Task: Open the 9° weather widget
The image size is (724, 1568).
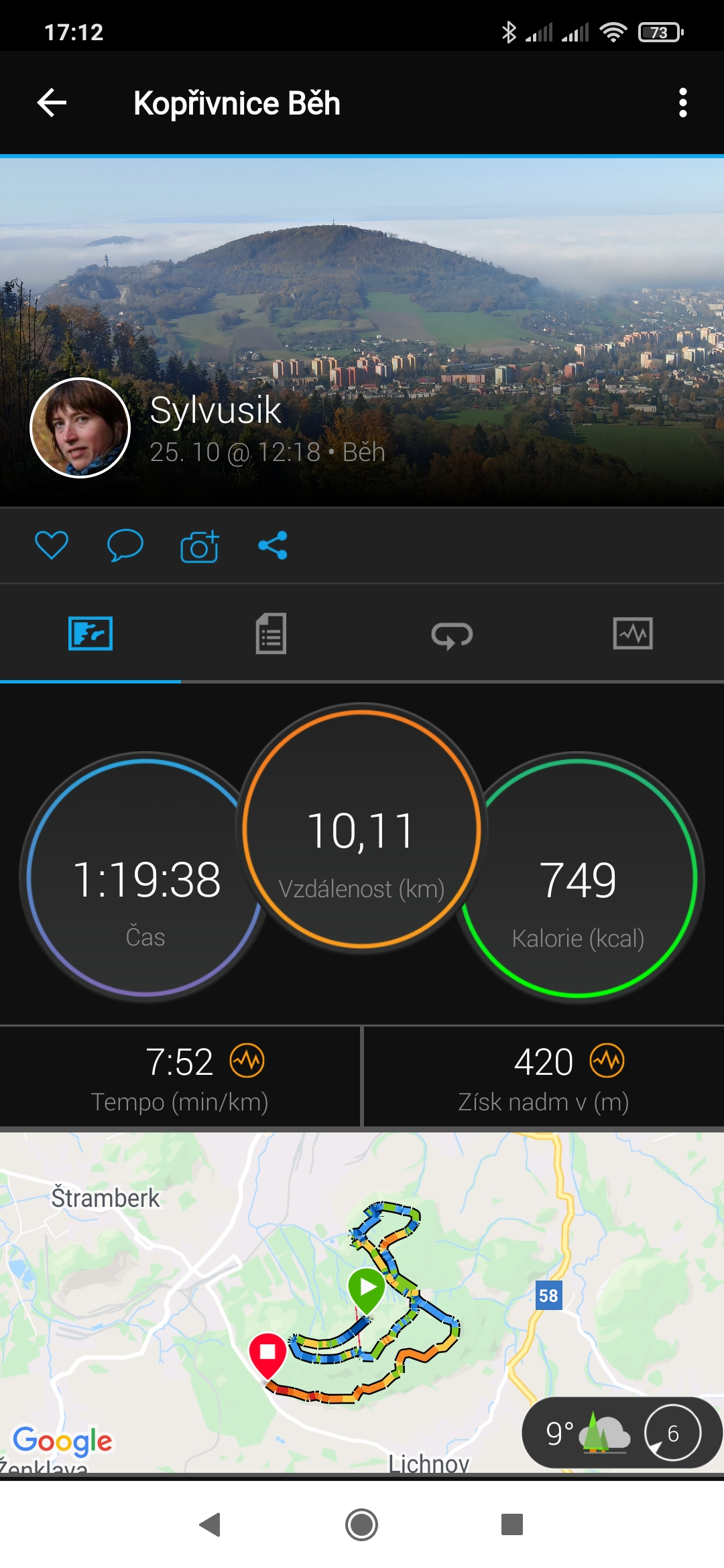Action: [x=621, y=1433]
